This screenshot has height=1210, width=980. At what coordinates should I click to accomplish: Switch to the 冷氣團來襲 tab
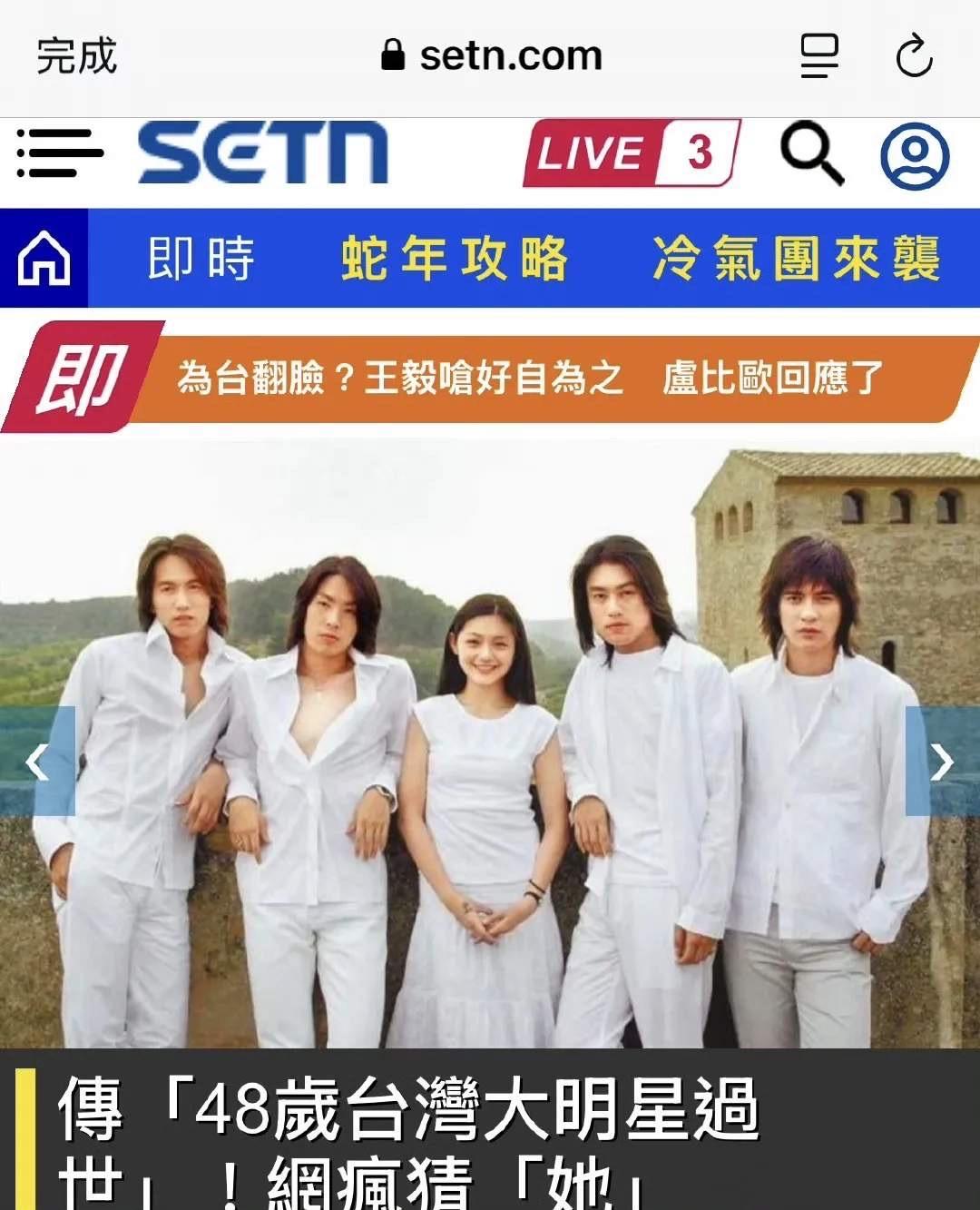click(x=796, y=259)
